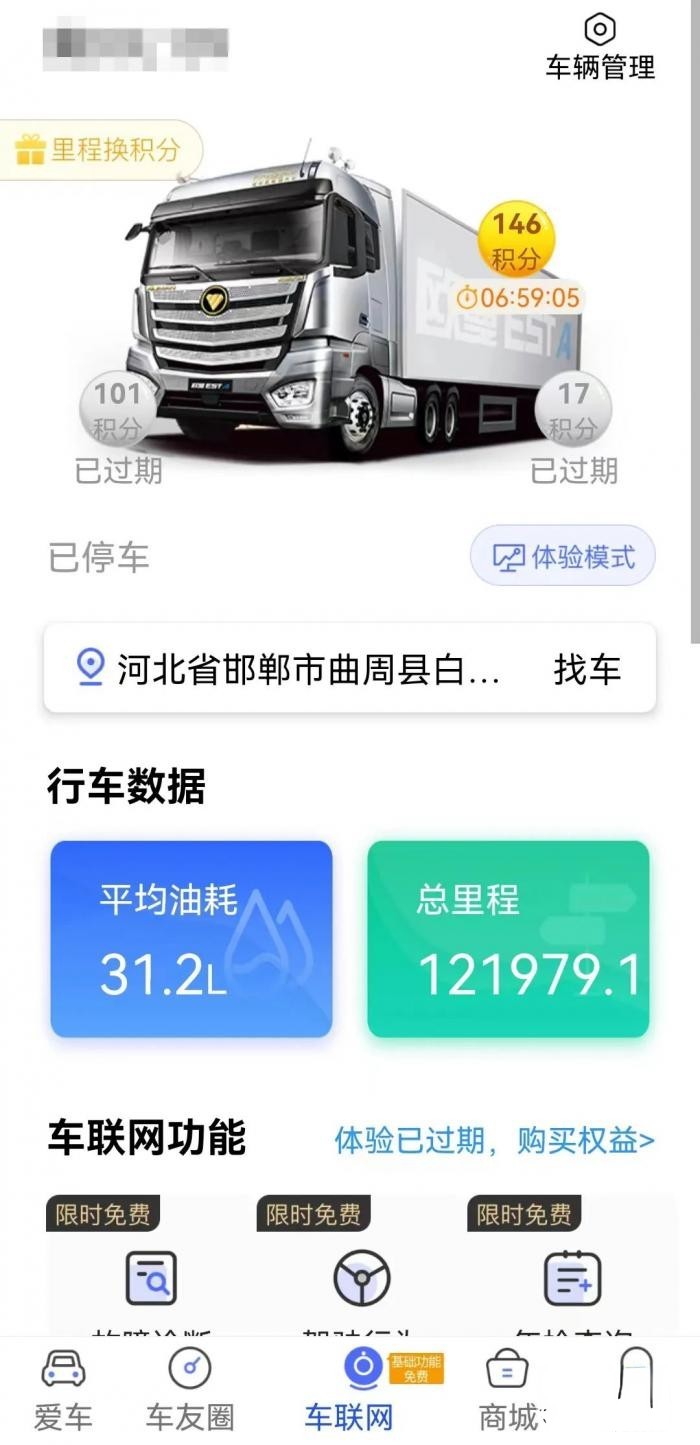Open the fault diagnosis feature with magnifier icon
Viewport: 700px width, 1445px height.
tap(151, 1280)
